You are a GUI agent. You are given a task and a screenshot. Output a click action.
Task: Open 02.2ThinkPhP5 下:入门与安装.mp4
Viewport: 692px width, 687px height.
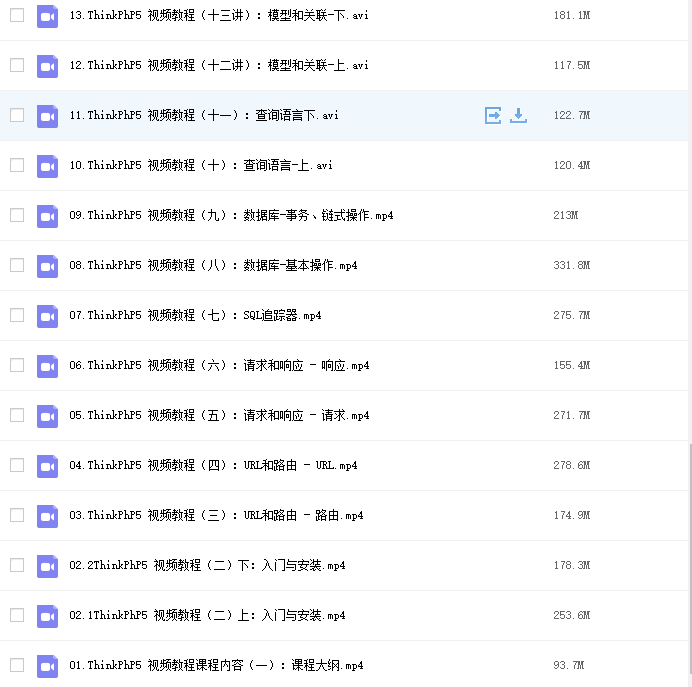click(207, 565)
